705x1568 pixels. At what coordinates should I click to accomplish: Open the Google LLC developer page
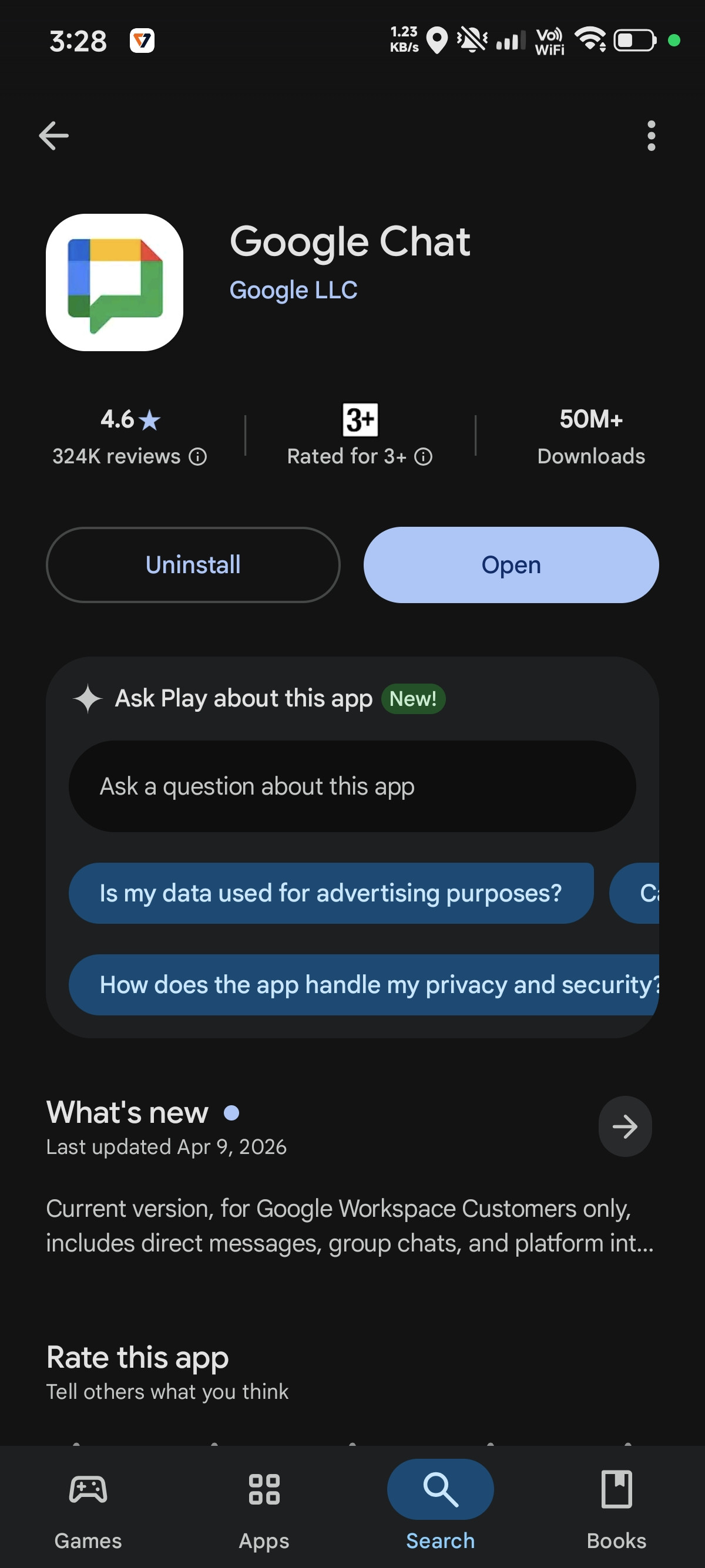click(293, 290)
